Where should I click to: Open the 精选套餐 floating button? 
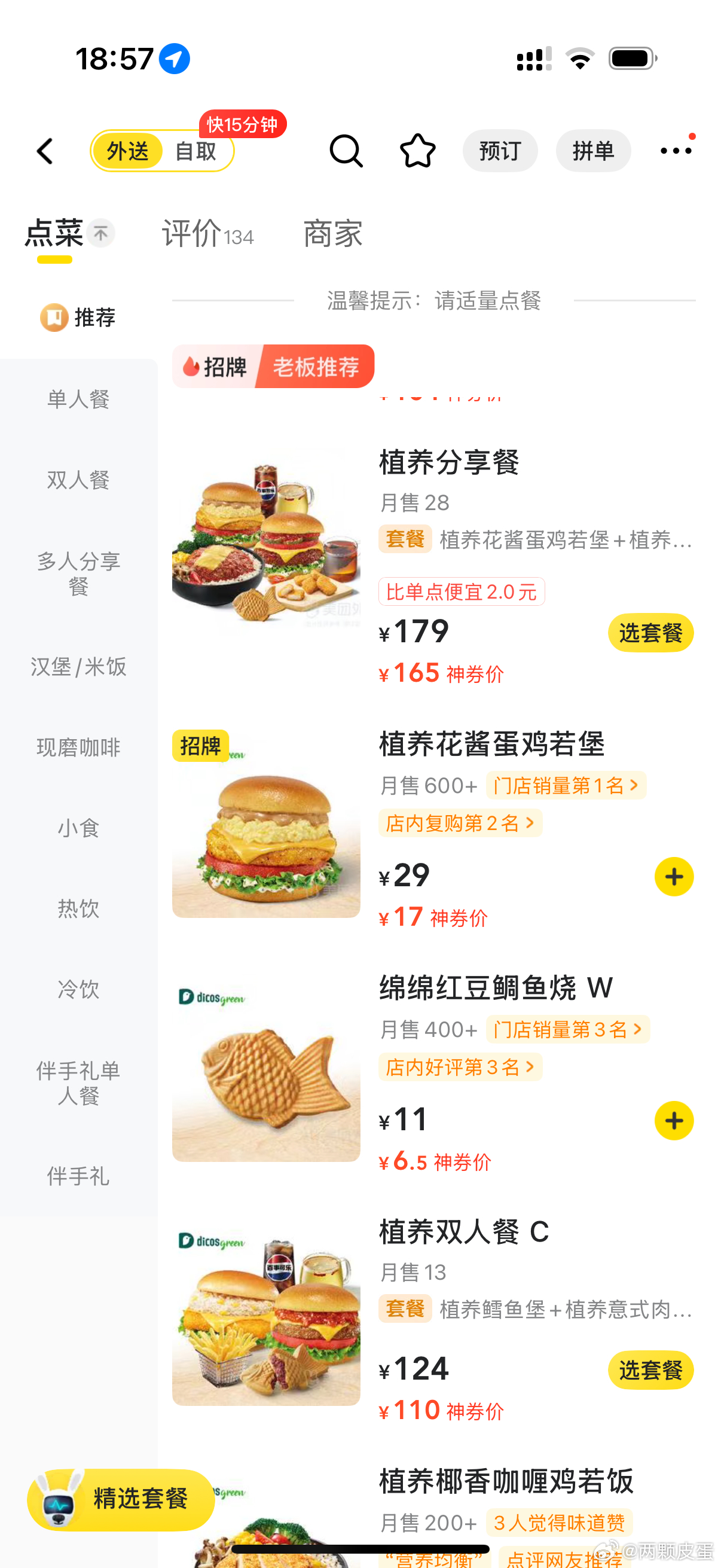pyautogui.click(x=122, y=1500)
